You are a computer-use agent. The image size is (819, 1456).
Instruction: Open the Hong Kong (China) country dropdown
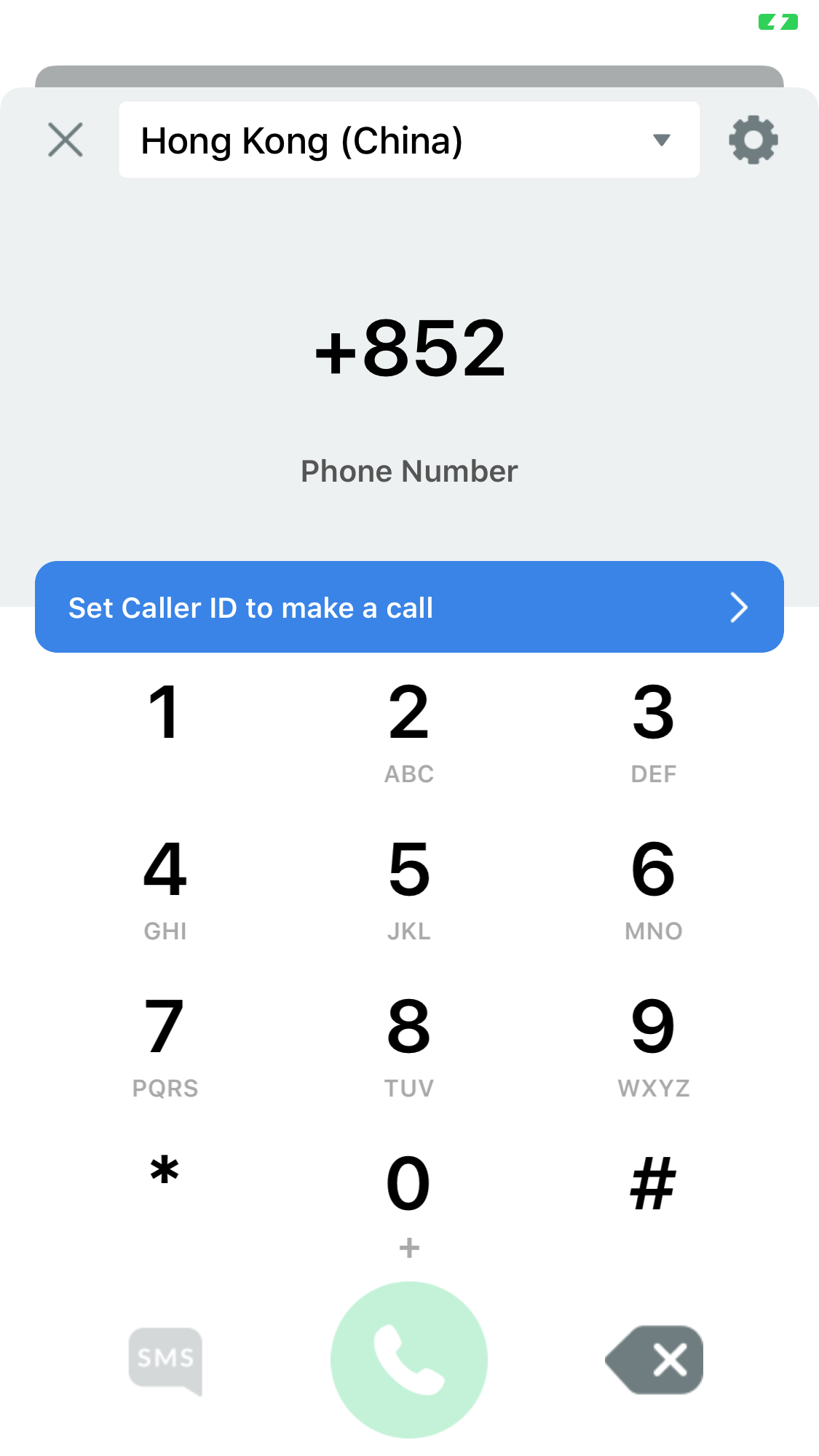[408, 140]
